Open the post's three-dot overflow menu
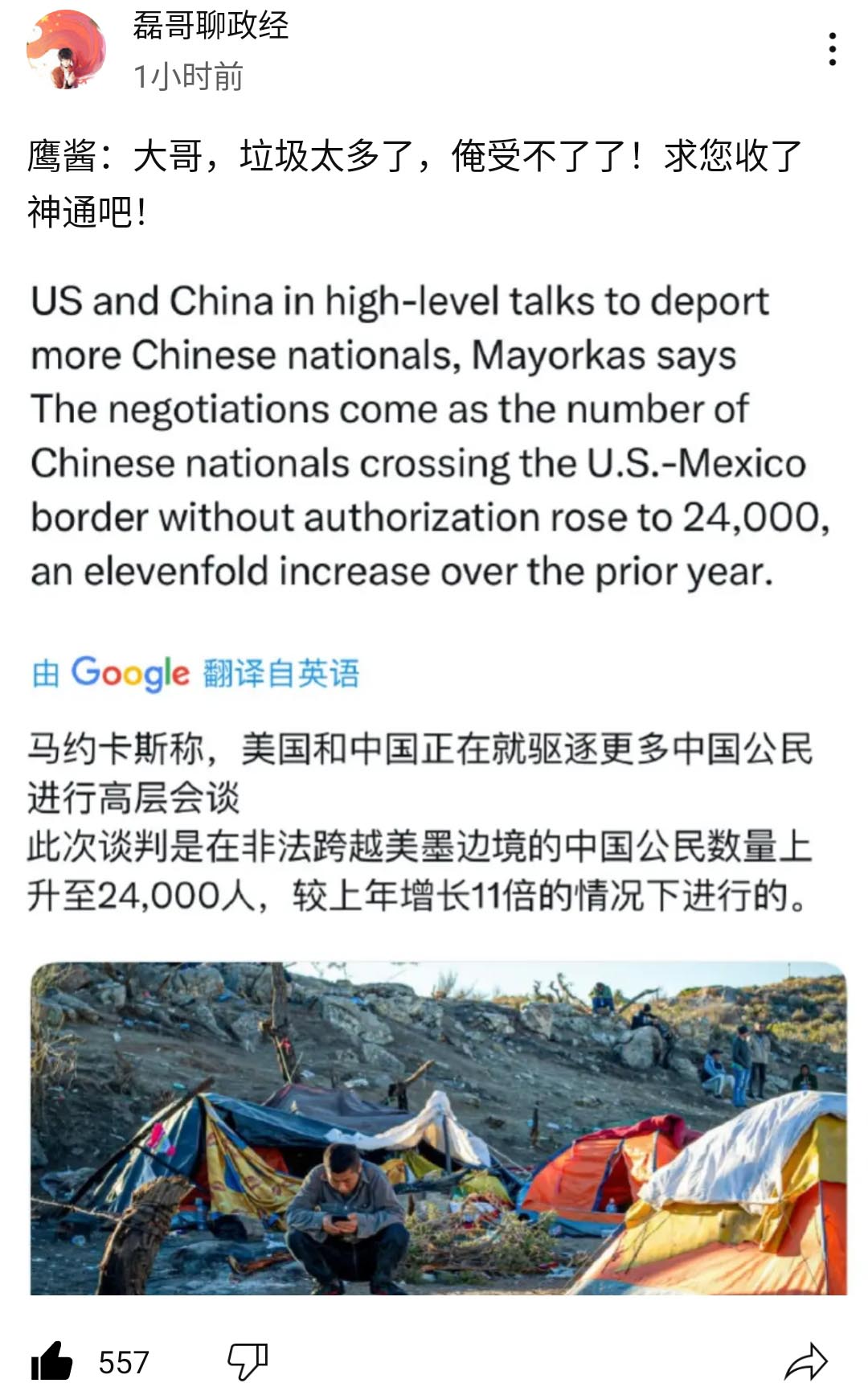This screenshot has width=868, height=1383. tap(833, 50)
